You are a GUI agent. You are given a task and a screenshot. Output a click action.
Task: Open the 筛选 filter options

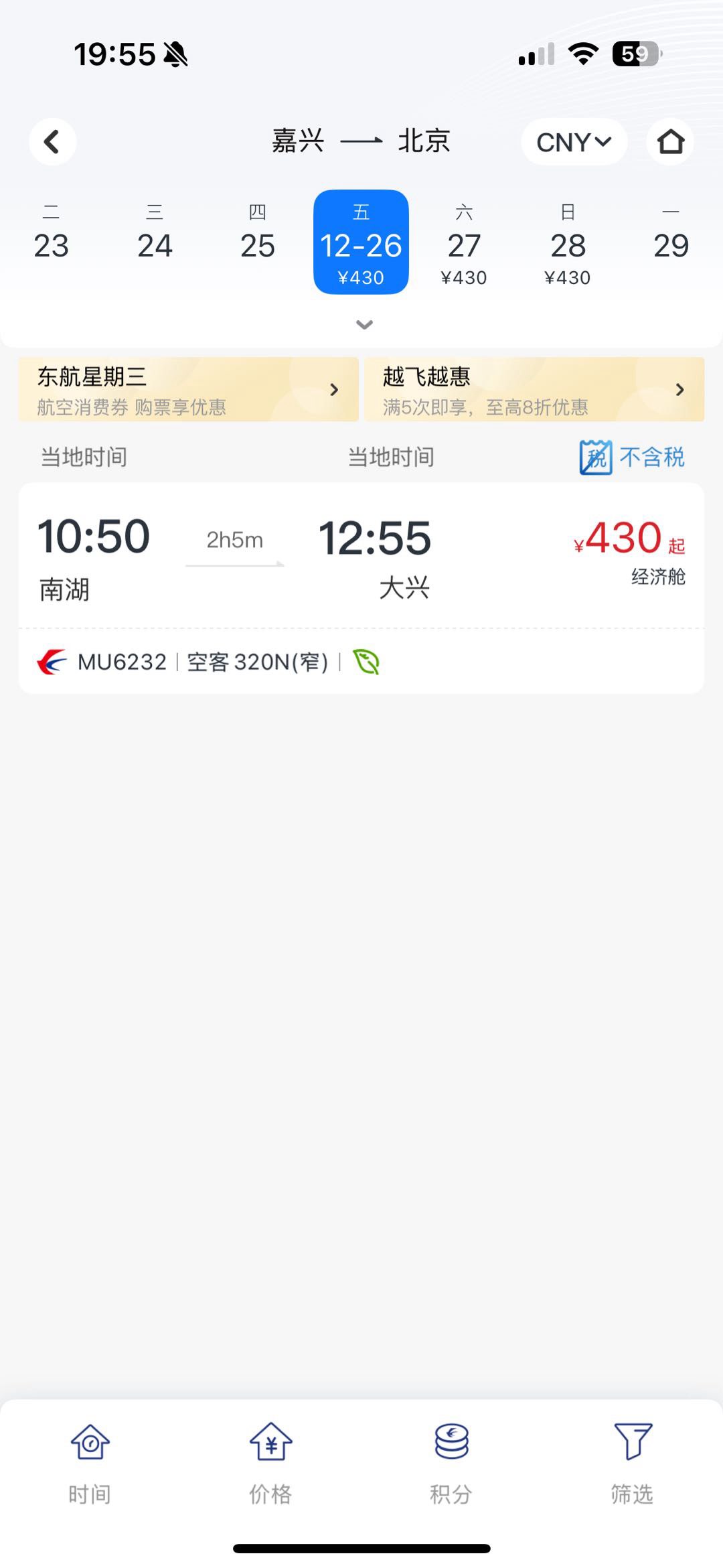632,1465
